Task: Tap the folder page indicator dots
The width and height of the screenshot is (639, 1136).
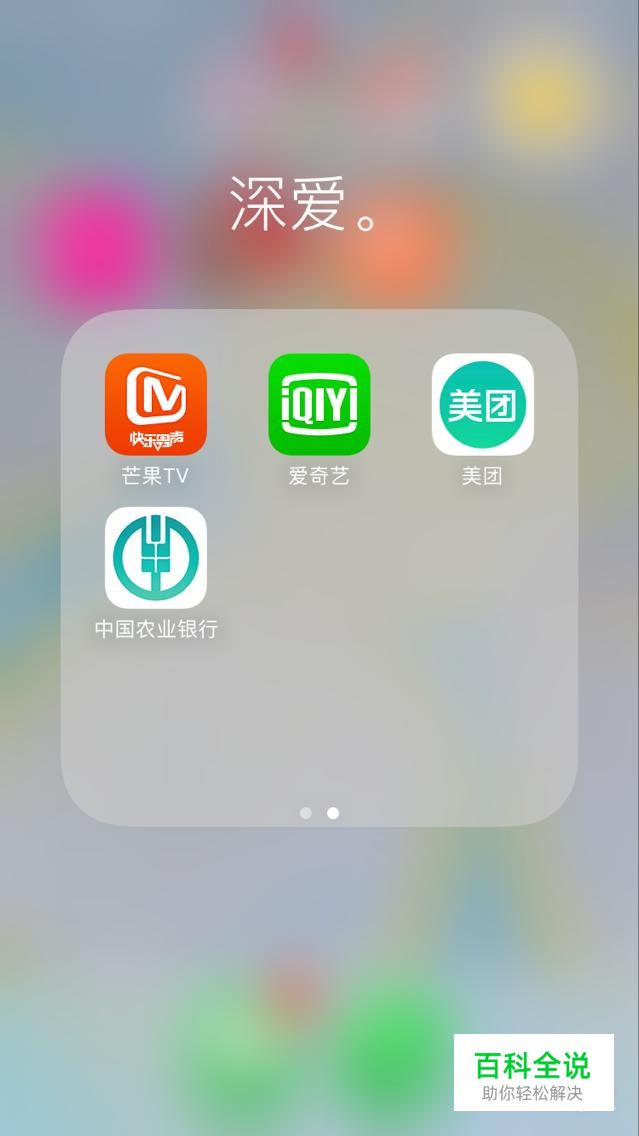Action: pos(319,813)
